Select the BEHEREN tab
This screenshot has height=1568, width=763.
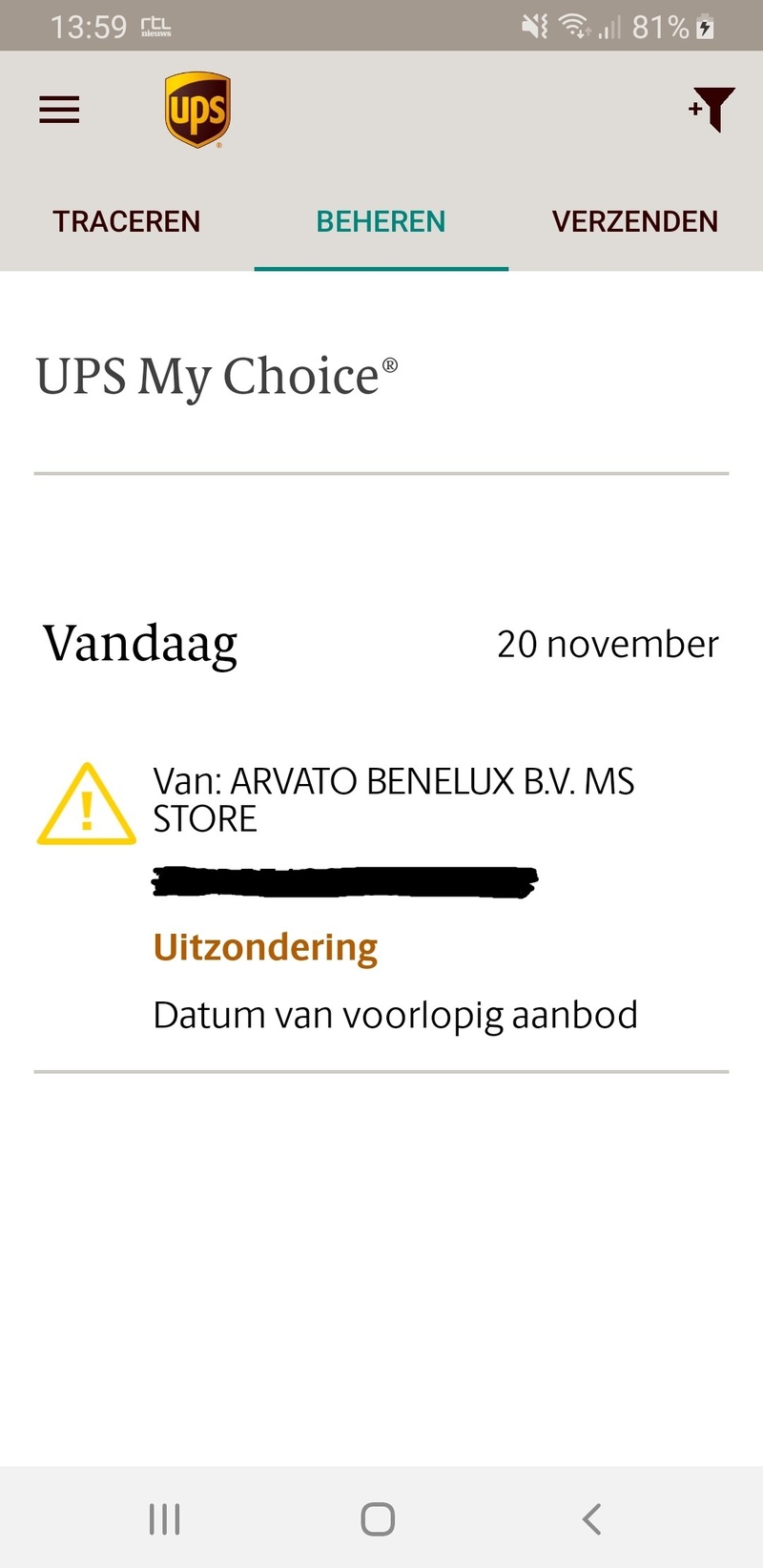tap(381, 221)
